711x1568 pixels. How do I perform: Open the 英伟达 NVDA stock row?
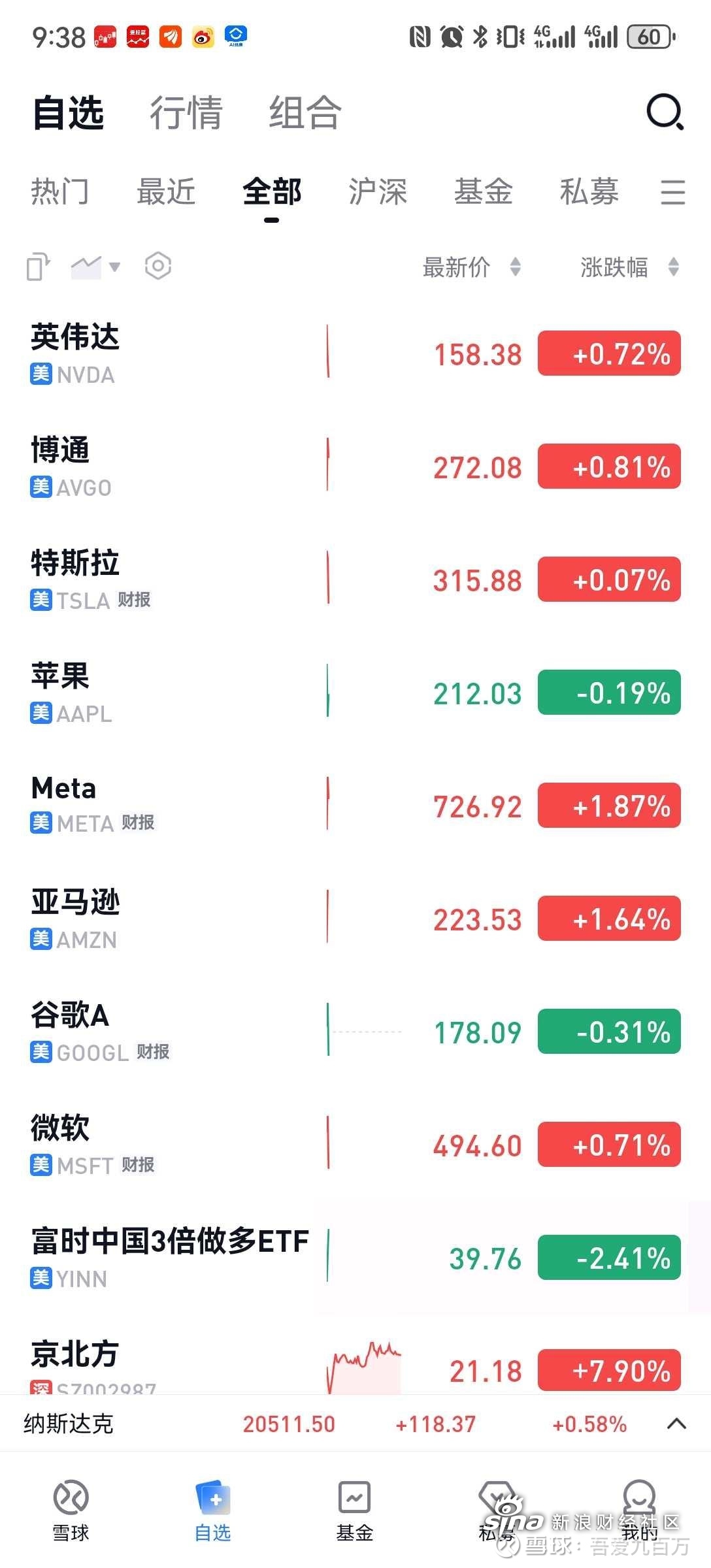pos(355,353)
